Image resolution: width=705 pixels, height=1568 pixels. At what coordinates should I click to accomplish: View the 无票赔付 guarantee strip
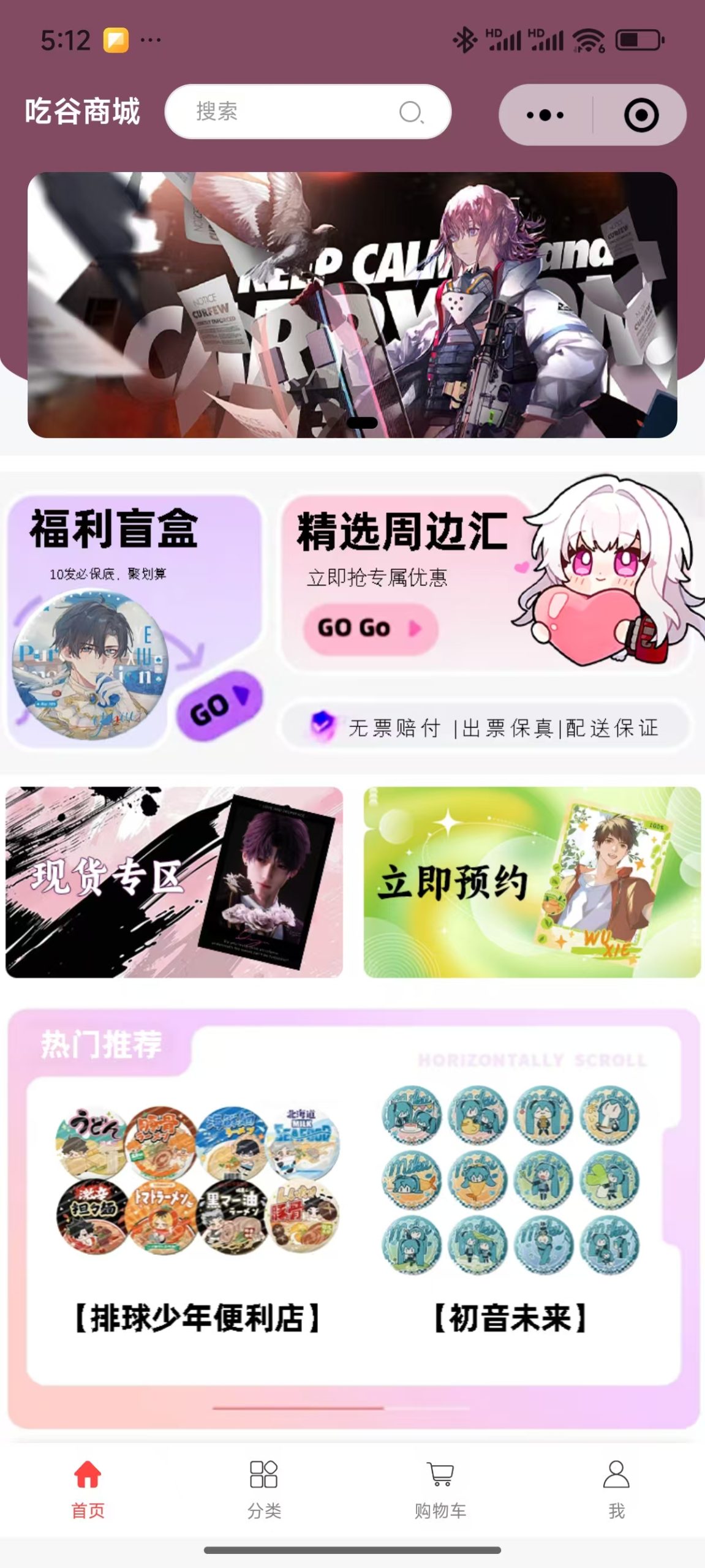coord(487,728)
